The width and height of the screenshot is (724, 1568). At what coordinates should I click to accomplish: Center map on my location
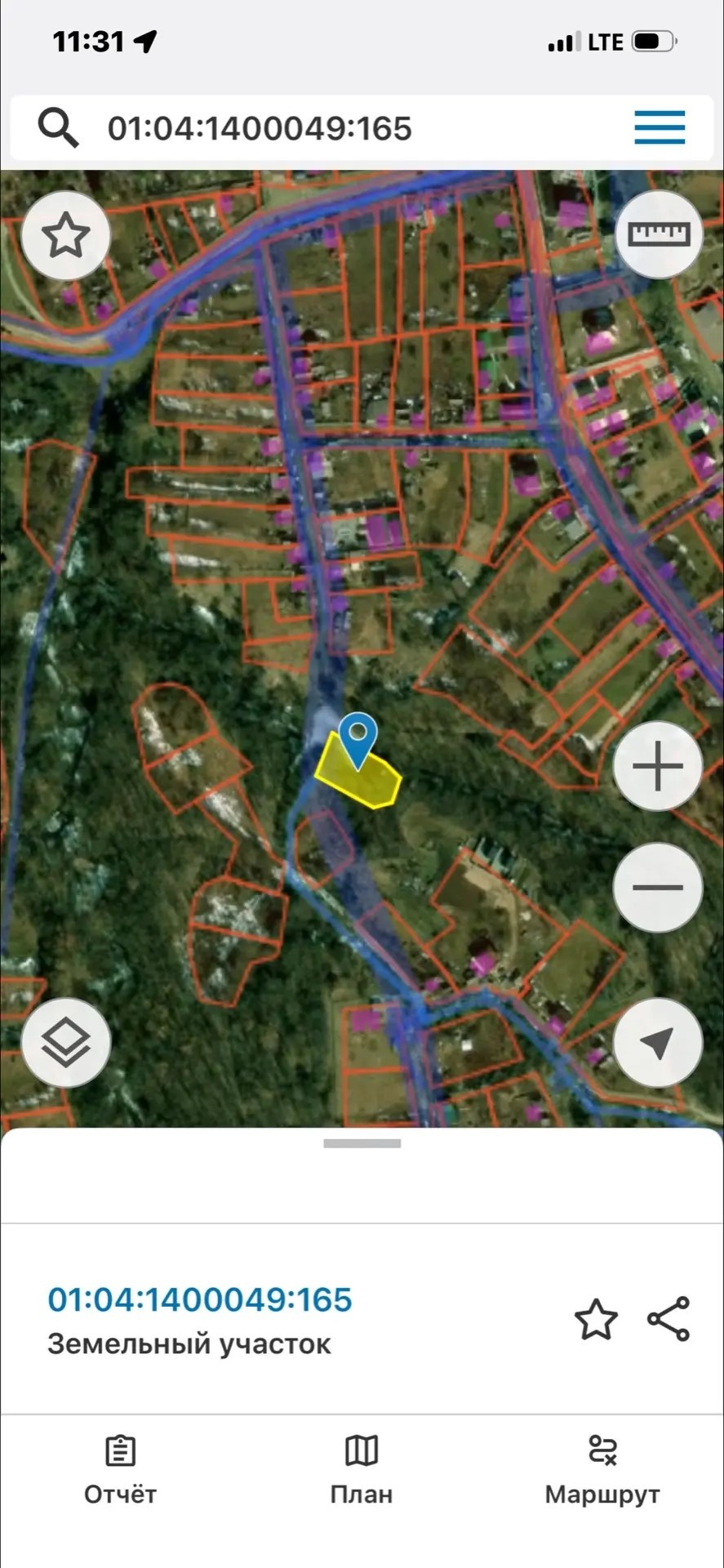click(658, 1043)
